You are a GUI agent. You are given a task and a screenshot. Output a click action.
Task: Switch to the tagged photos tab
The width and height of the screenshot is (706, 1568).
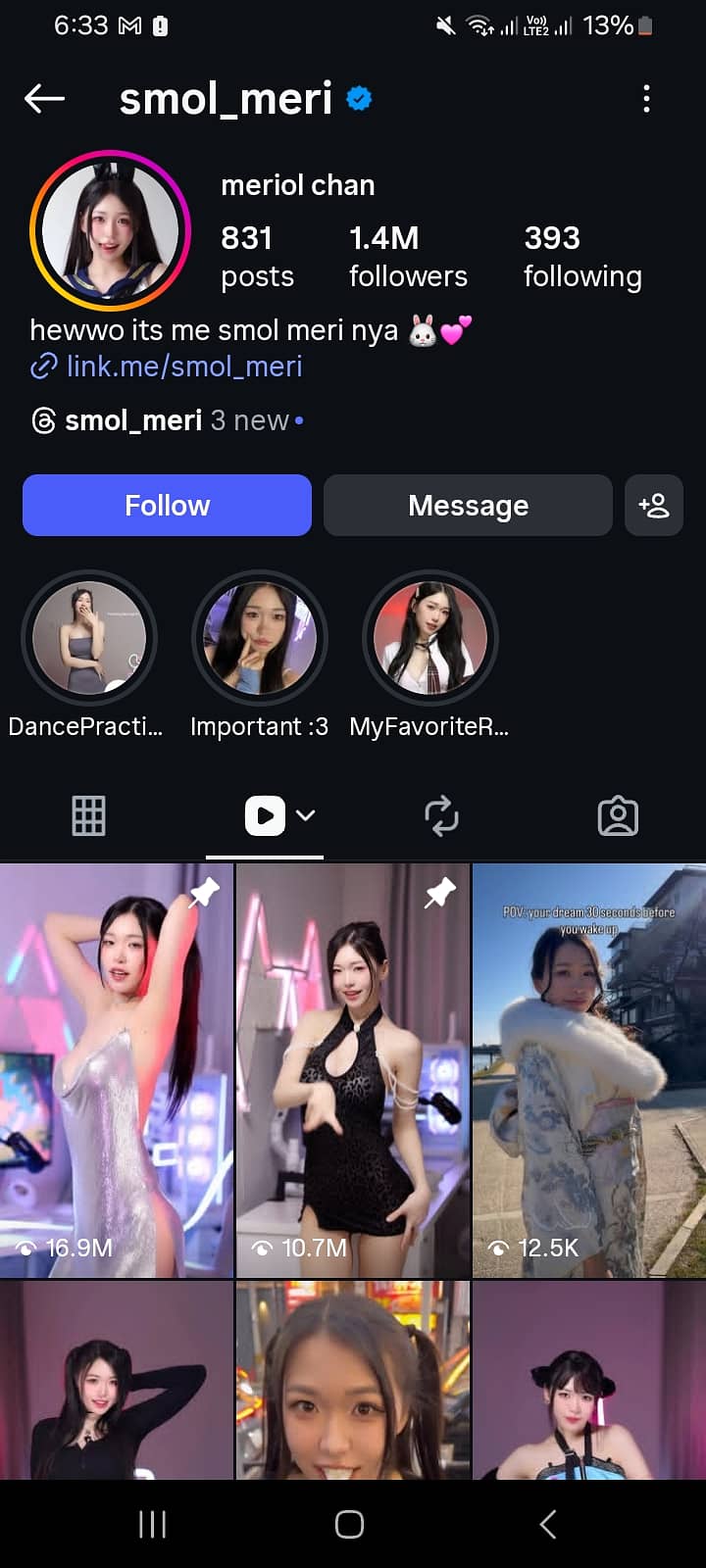point(618,815)
